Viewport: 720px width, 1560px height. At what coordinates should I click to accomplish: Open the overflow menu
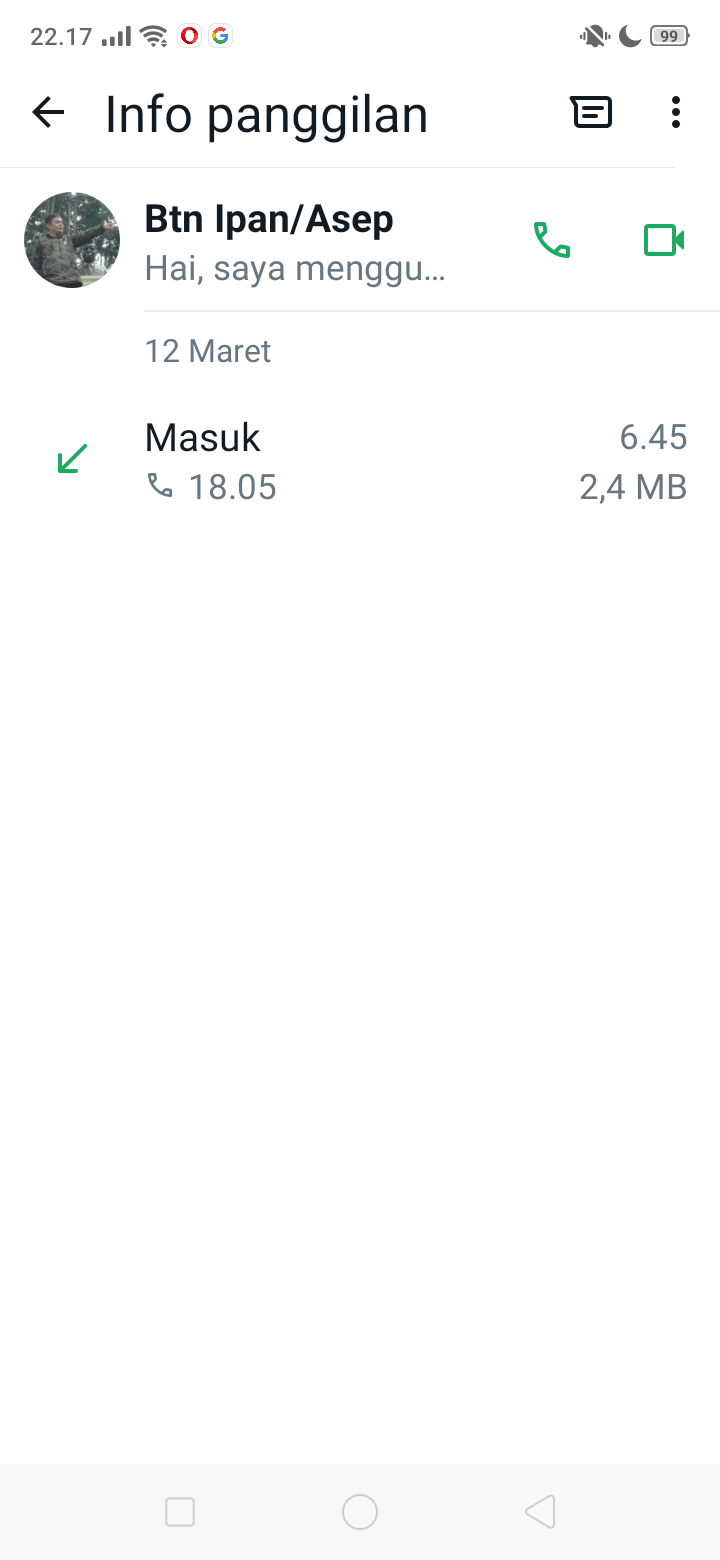pos(676,113)
